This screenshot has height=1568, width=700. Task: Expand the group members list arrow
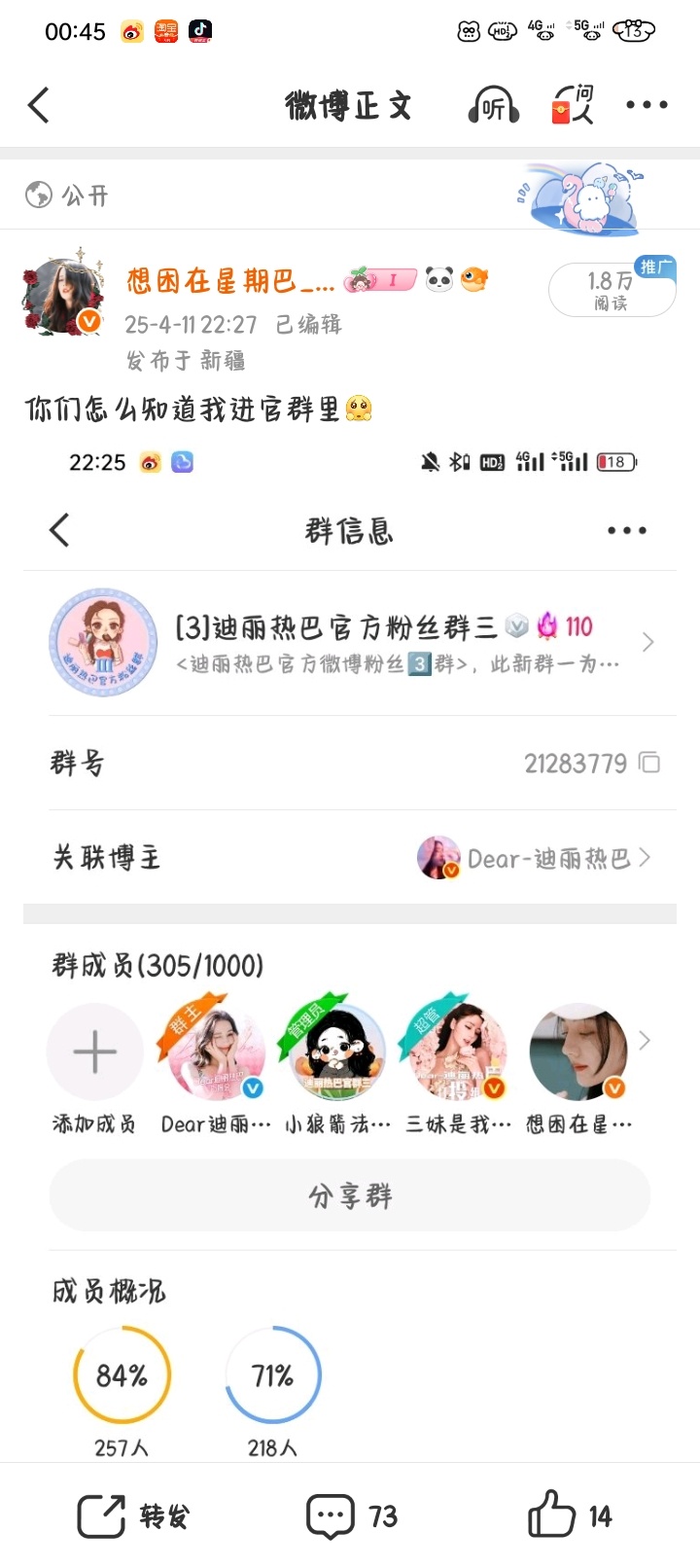[645, 1040]
